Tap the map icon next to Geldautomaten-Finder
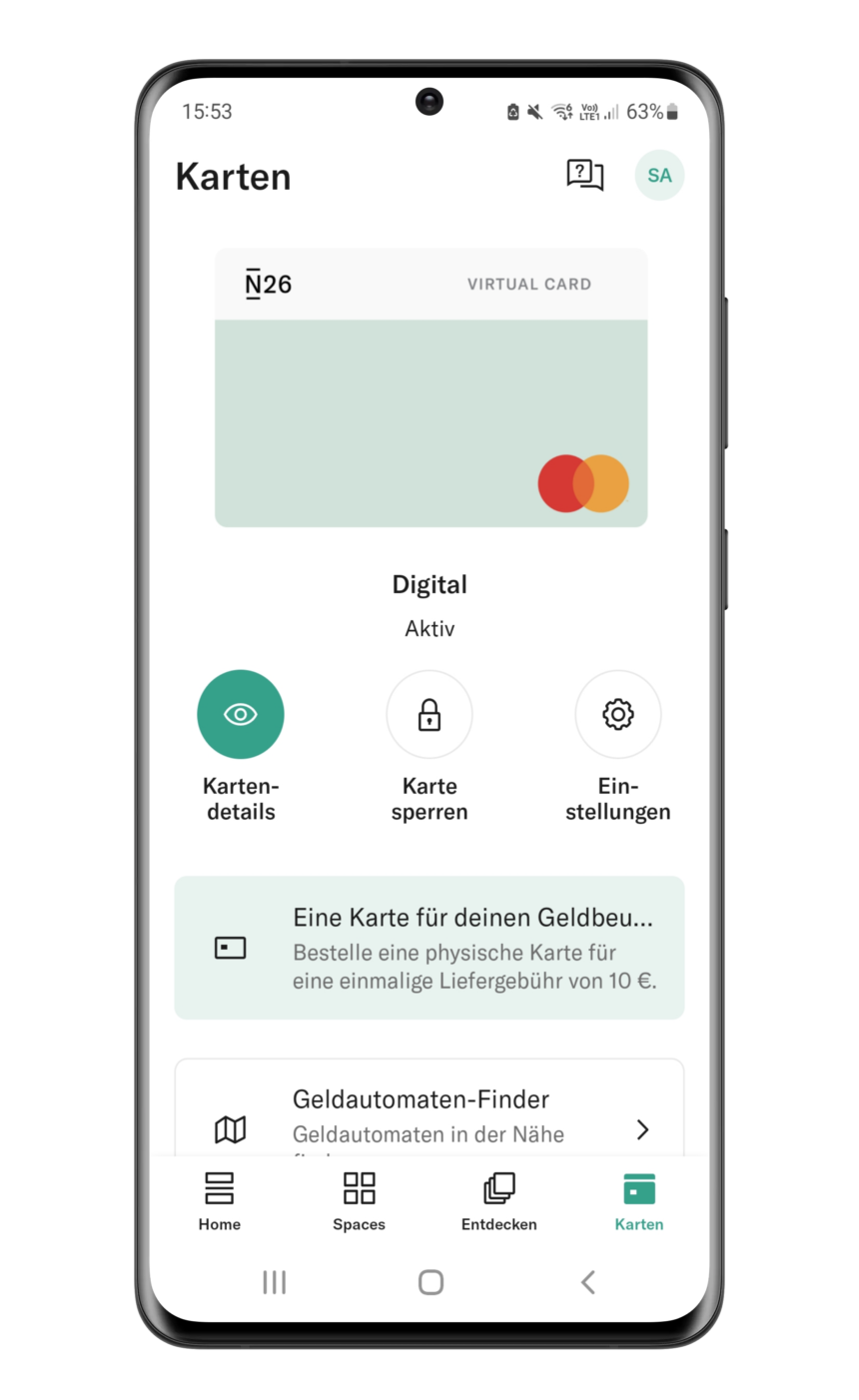This screenshot has width=859, height=1400. tap(230, 1129)
